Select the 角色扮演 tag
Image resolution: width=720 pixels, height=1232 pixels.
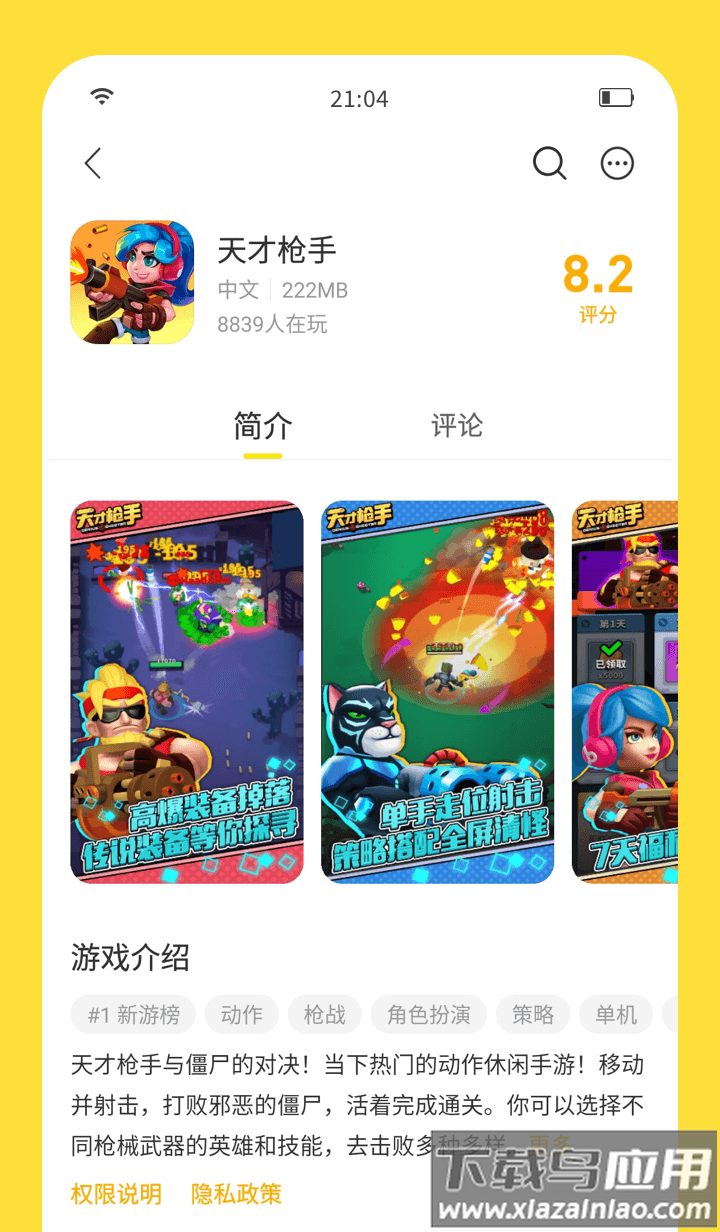click(x=430, y=1014)
